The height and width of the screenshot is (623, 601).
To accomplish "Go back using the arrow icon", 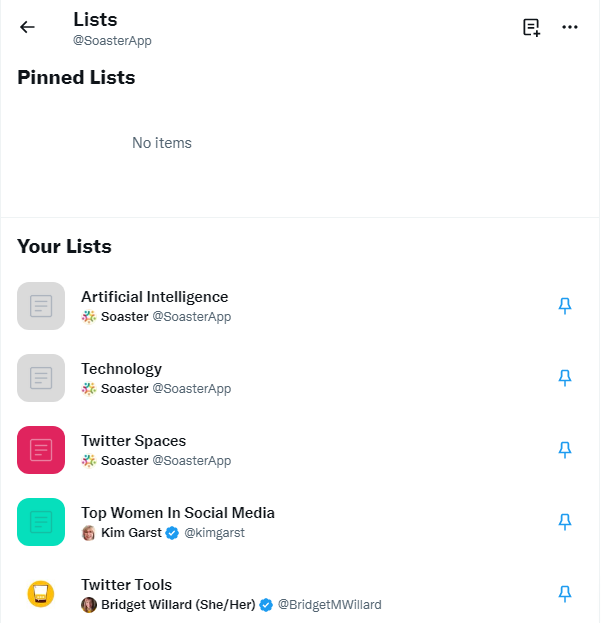I will [x=27, y=27].
